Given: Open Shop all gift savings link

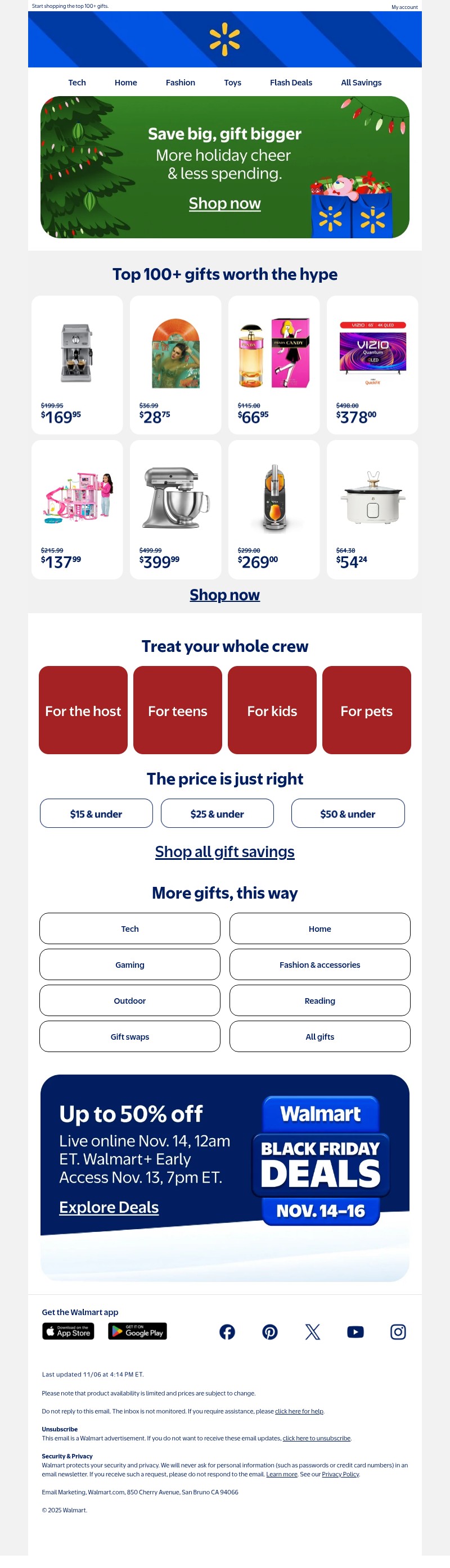Looking at the screenshot, I should coord(224,851).
